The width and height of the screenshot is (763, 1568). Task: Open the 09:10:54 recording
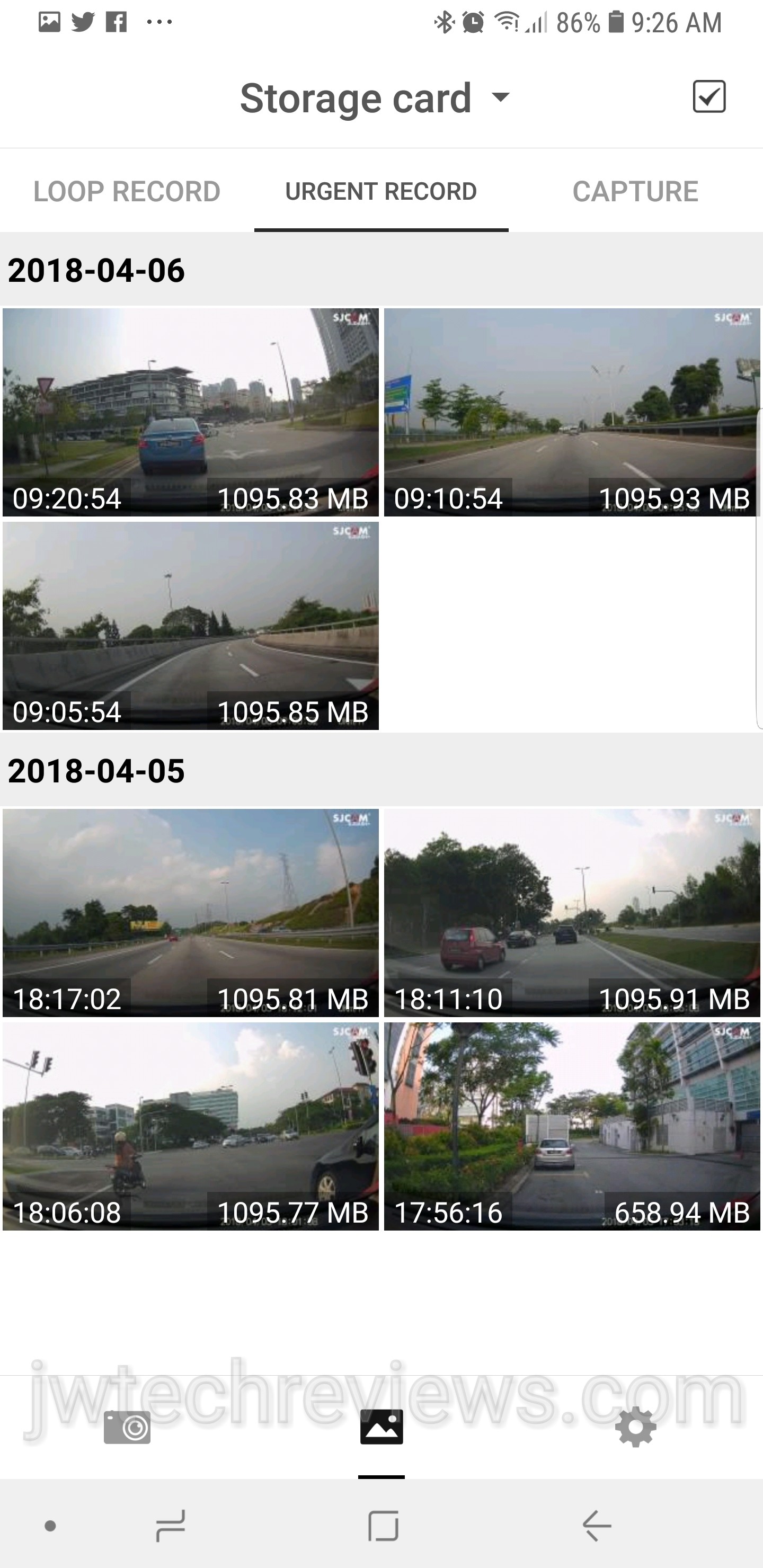(x=571, y=412)
